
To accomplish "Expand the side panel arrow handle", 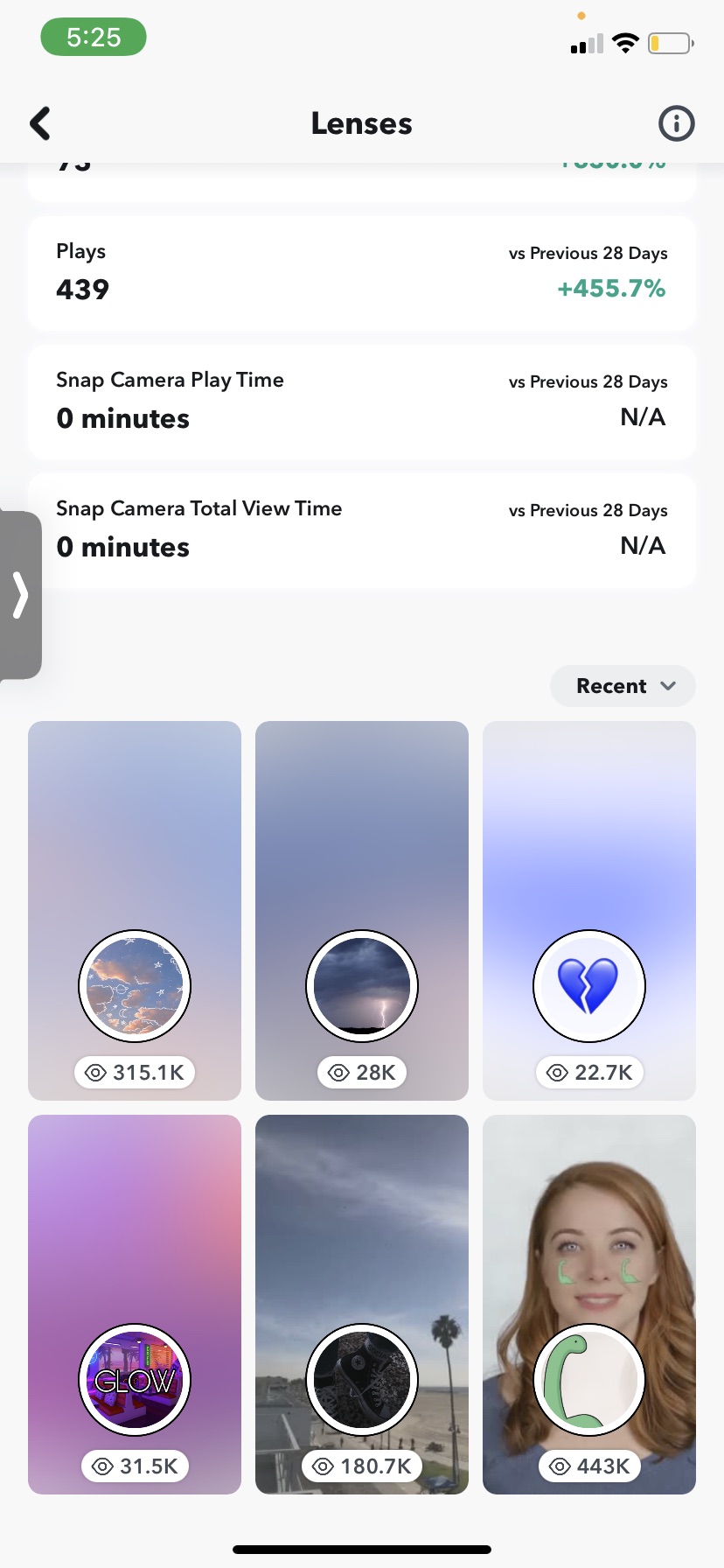I will 20,595.
